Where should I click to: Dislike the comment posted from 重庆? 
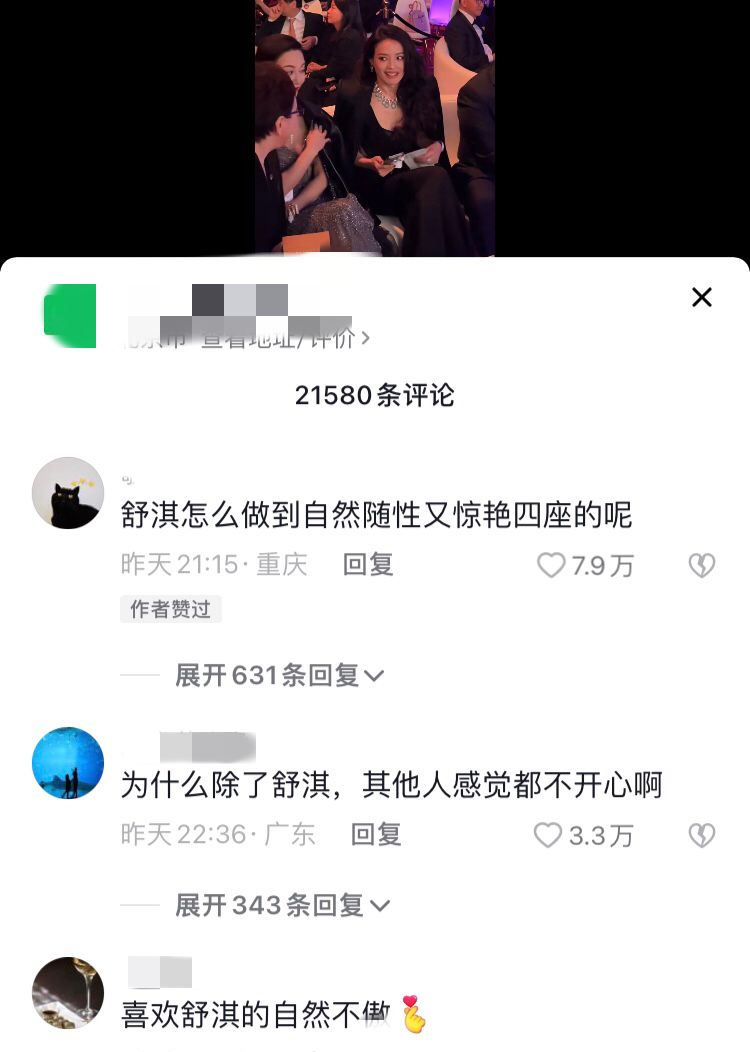tap(702, 566)
